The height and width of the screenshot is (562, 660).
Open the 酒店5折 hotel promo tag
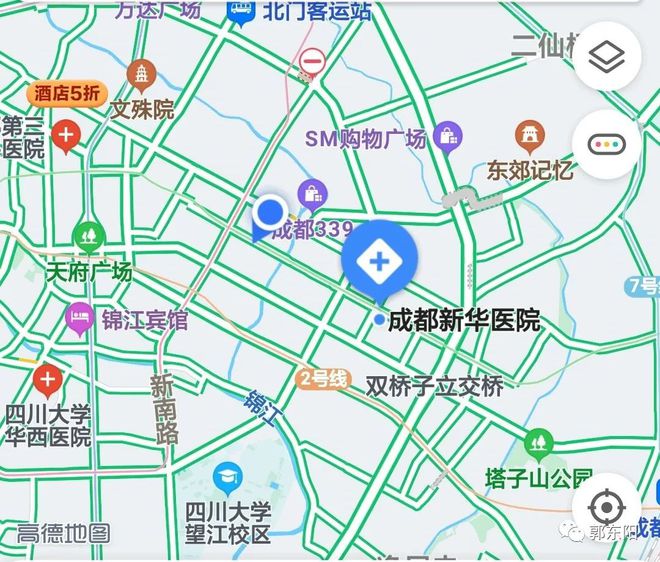(x=68, y=95)
